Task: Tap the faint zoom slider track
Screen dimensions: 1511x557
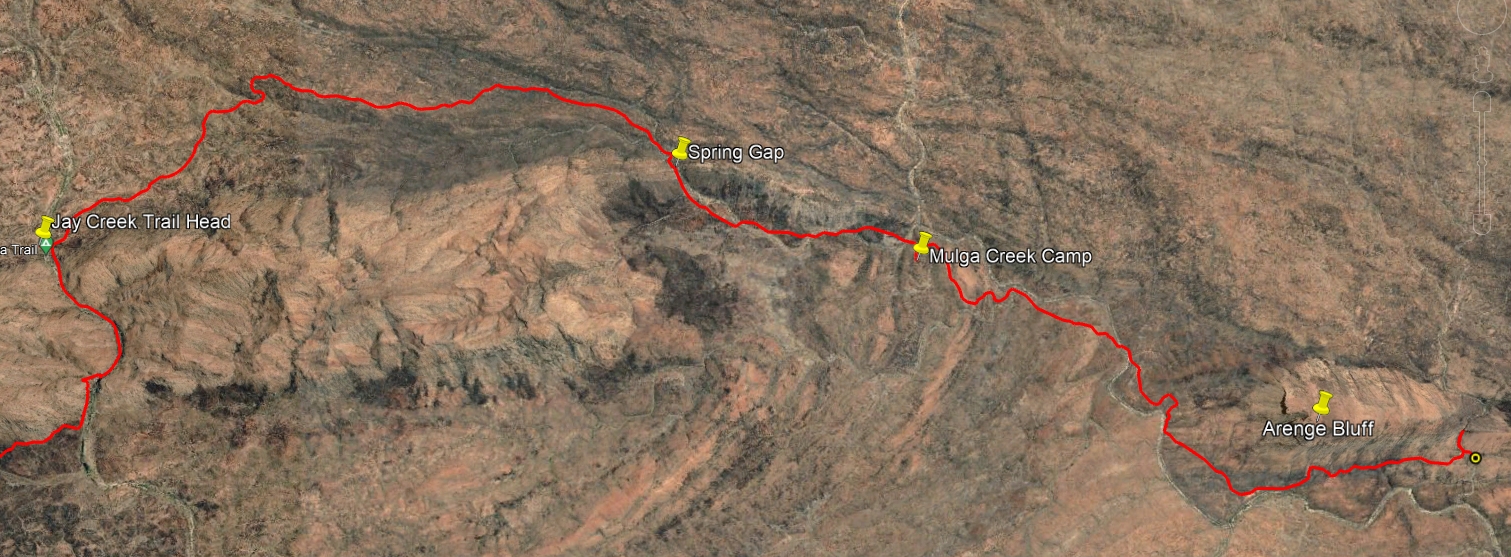Action: point(1480,150)
